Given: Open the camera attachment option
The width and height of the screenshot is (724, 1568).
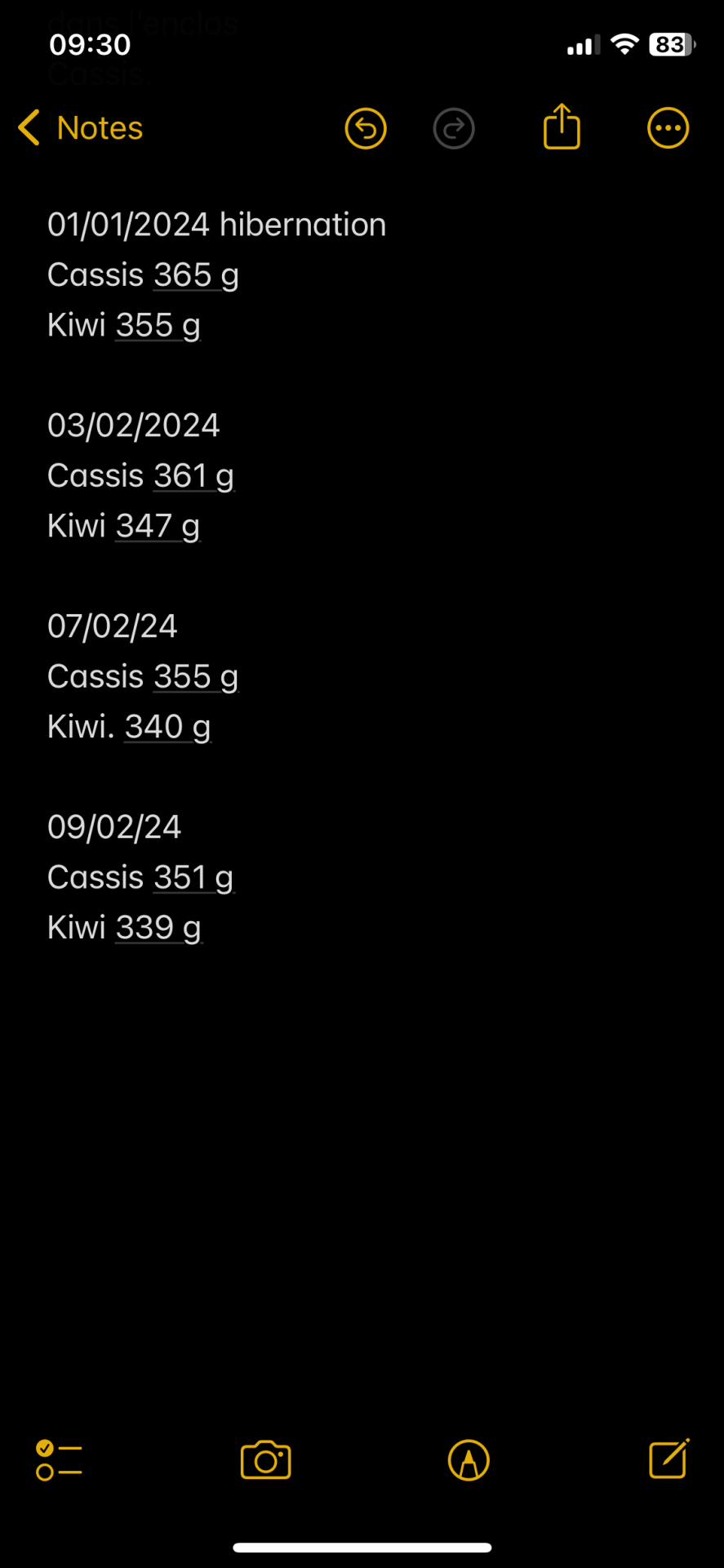Looking at the screenshot, I should (x=266, y=1460).
